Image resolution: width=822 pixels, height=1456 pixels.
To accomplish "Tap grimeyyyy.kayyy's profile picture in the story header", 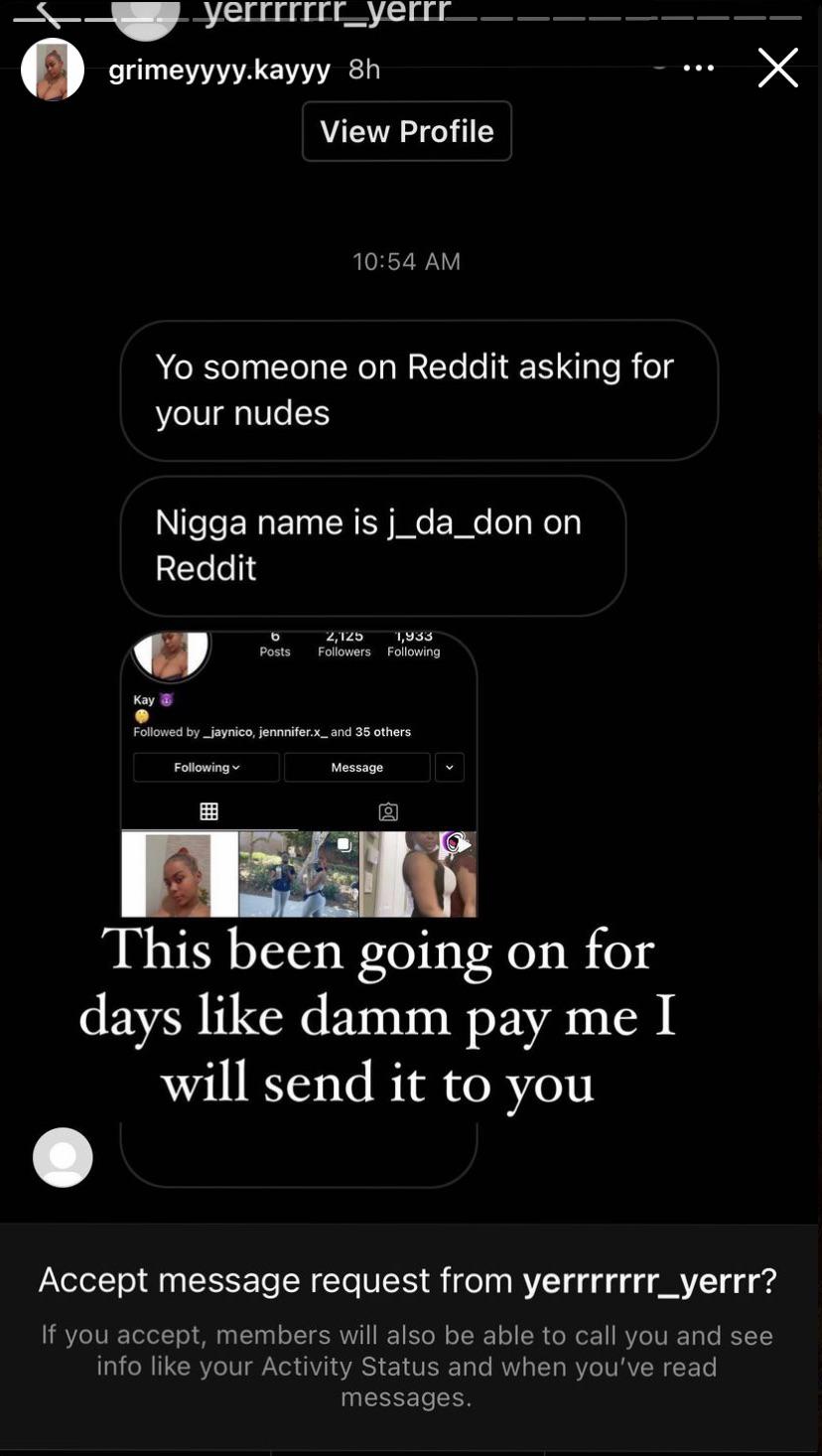I will point(53,70).
